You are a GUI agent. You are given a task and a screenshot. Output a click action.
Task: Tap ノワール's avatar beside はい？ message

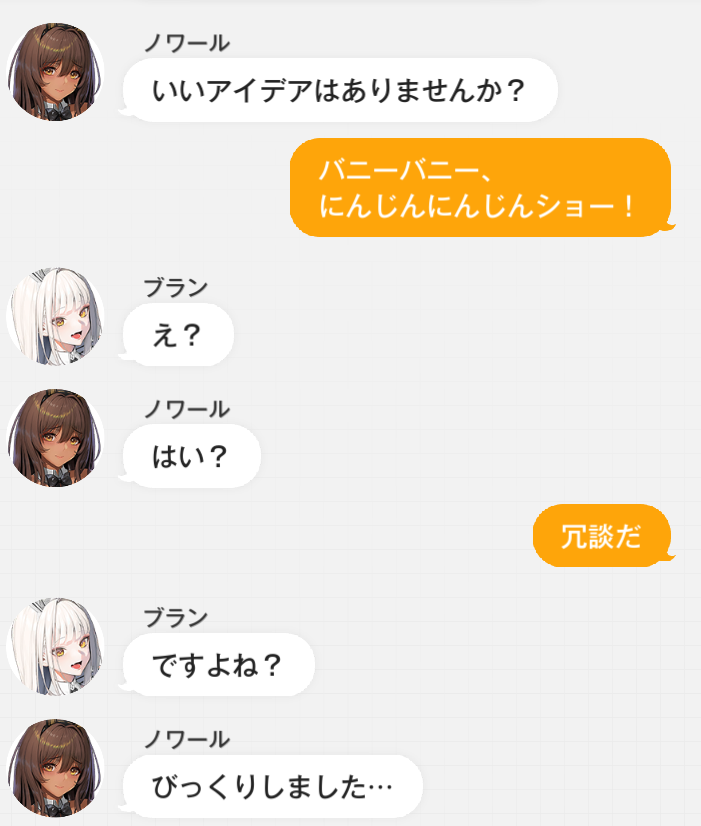[x=55, y=438]
